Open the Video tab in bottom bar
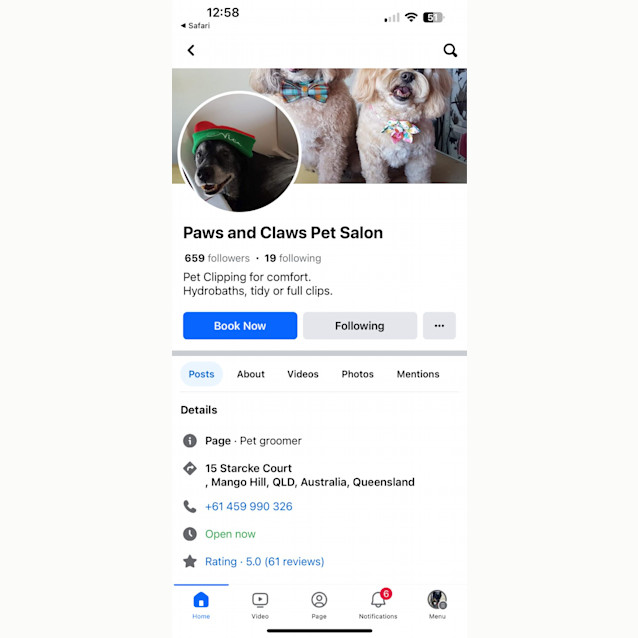The image size is (638, 638). (x=260, y=603)
